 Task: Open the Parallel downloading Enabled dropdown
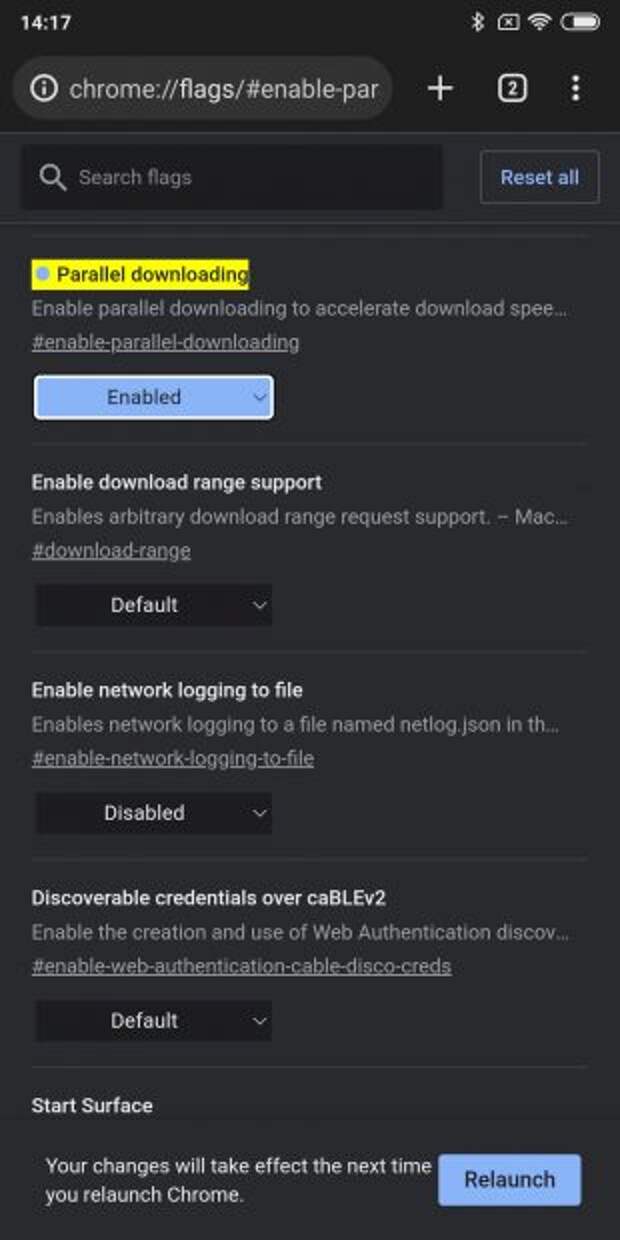tap(153, 397)
